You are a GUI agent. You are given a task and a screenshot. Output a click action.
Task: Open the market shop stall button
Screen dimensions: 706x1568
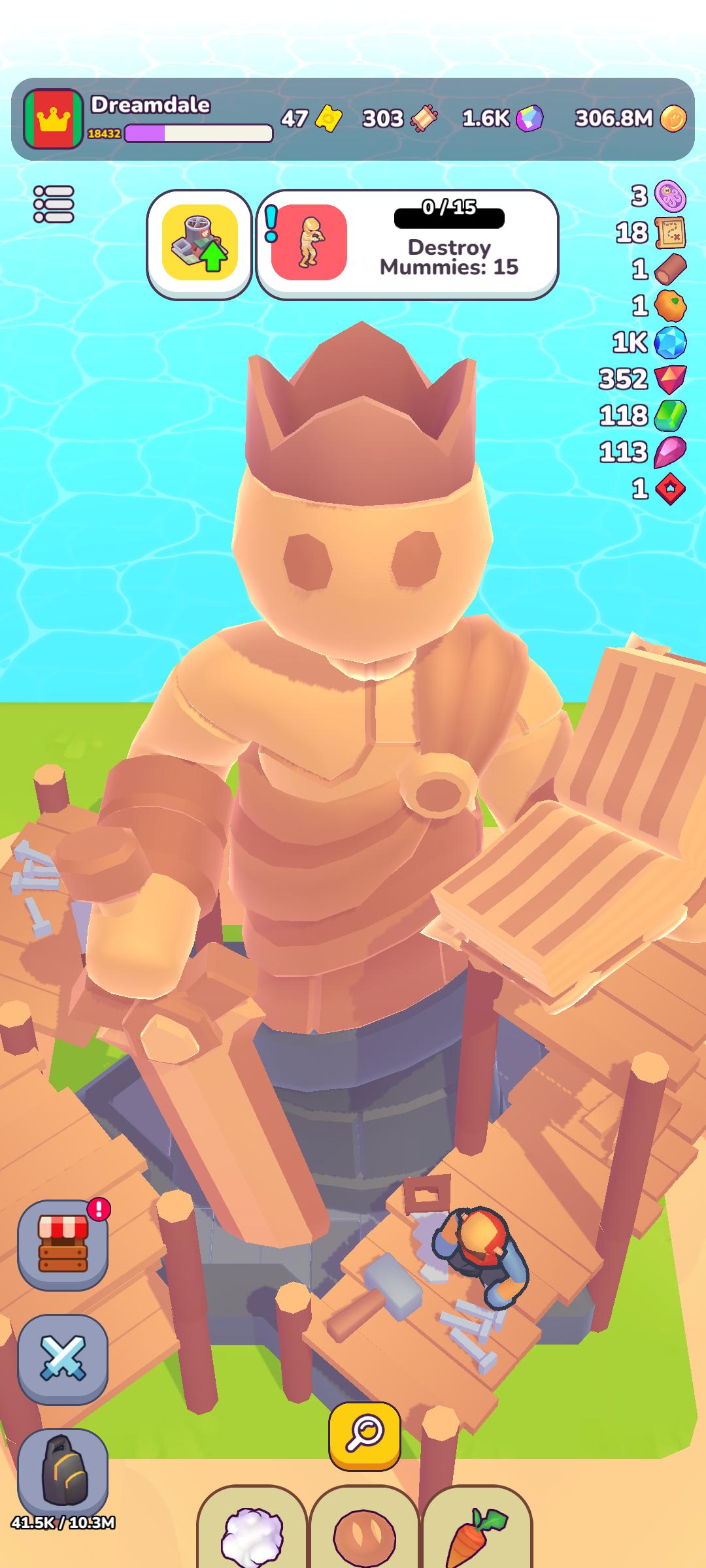coord(63,1245)
